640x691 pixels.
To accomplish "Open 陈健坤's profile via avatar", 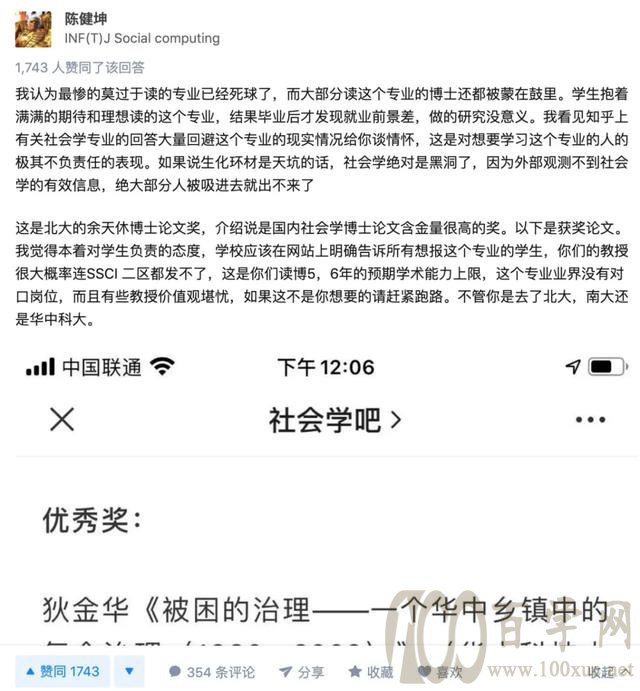I will [x=32, y=29].
